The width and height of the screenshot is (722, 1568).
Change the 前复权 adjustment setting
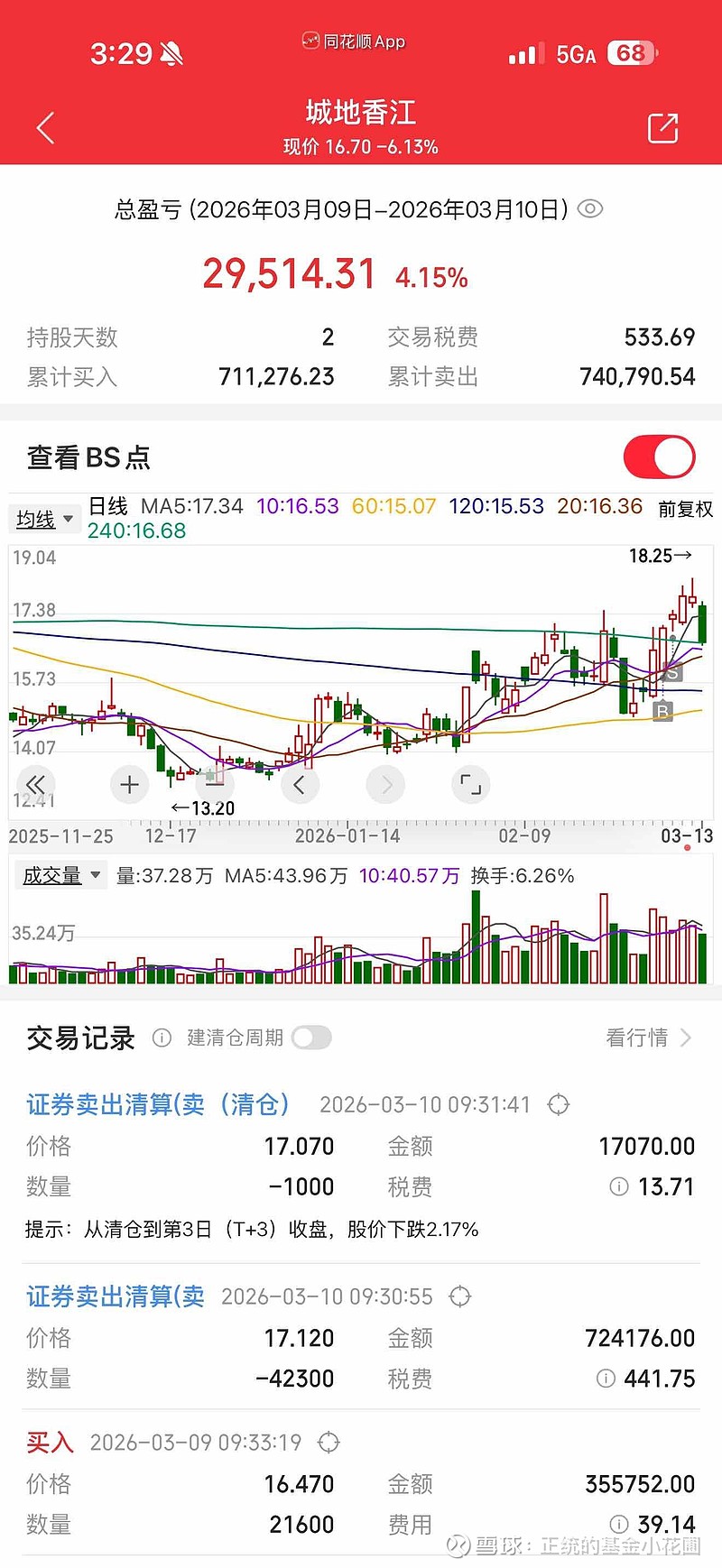tap(685, 509)
